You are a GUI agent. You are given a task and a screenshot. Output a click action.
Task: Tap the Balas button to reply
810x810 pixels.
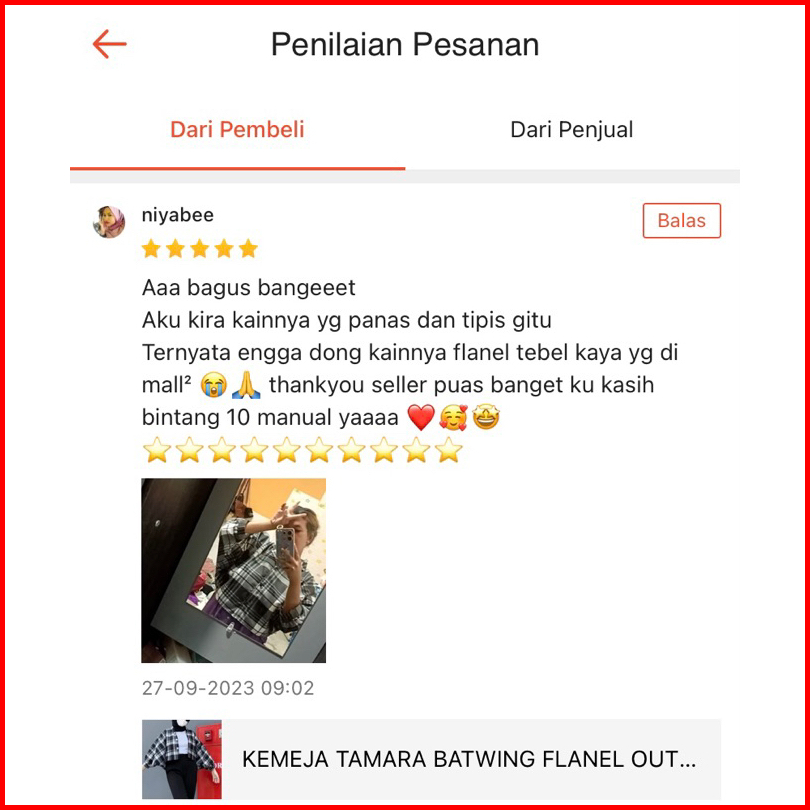pyautogui.click(x=681, y=221)
